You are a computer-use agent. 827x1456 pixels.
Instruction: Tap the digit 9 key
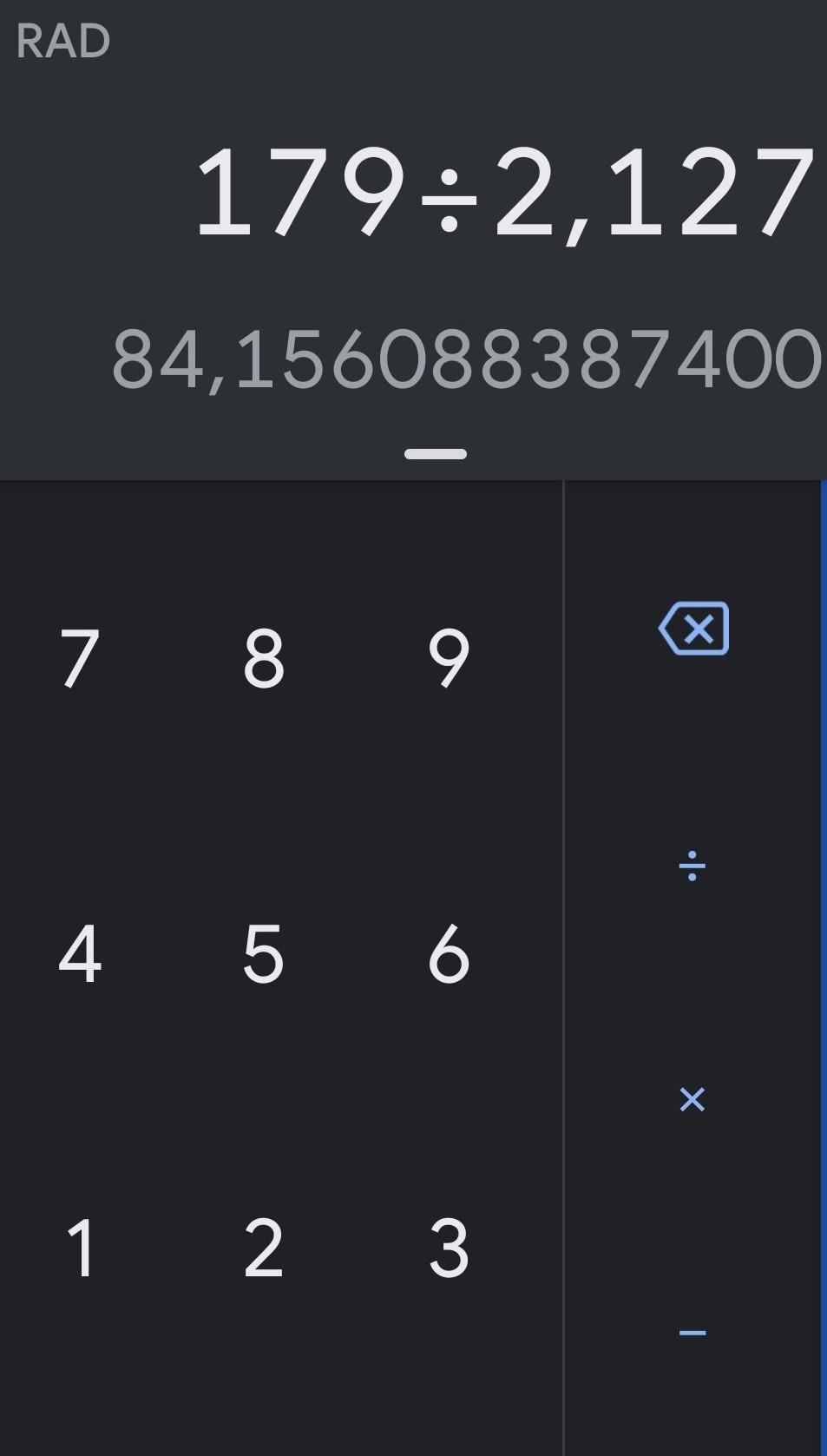449,658
